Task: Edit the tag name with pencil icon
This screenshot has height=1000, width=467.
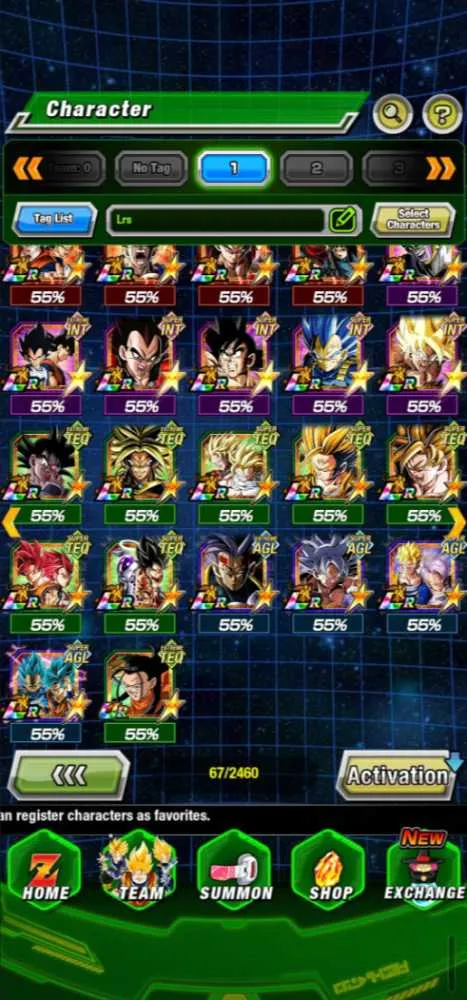Action: (343, 220)
